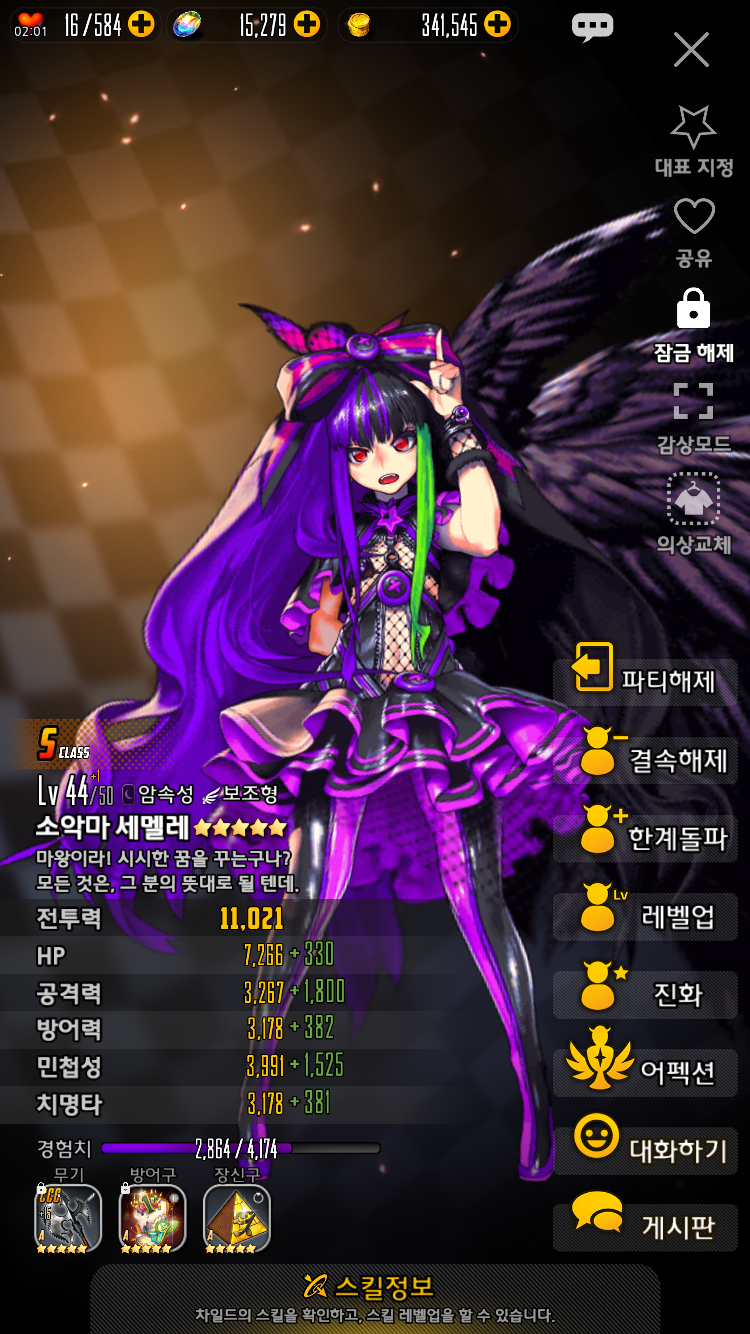Unlock character with 잠금 해제
The height and width of the screenshot is (1334, 750).
(693, 323)
